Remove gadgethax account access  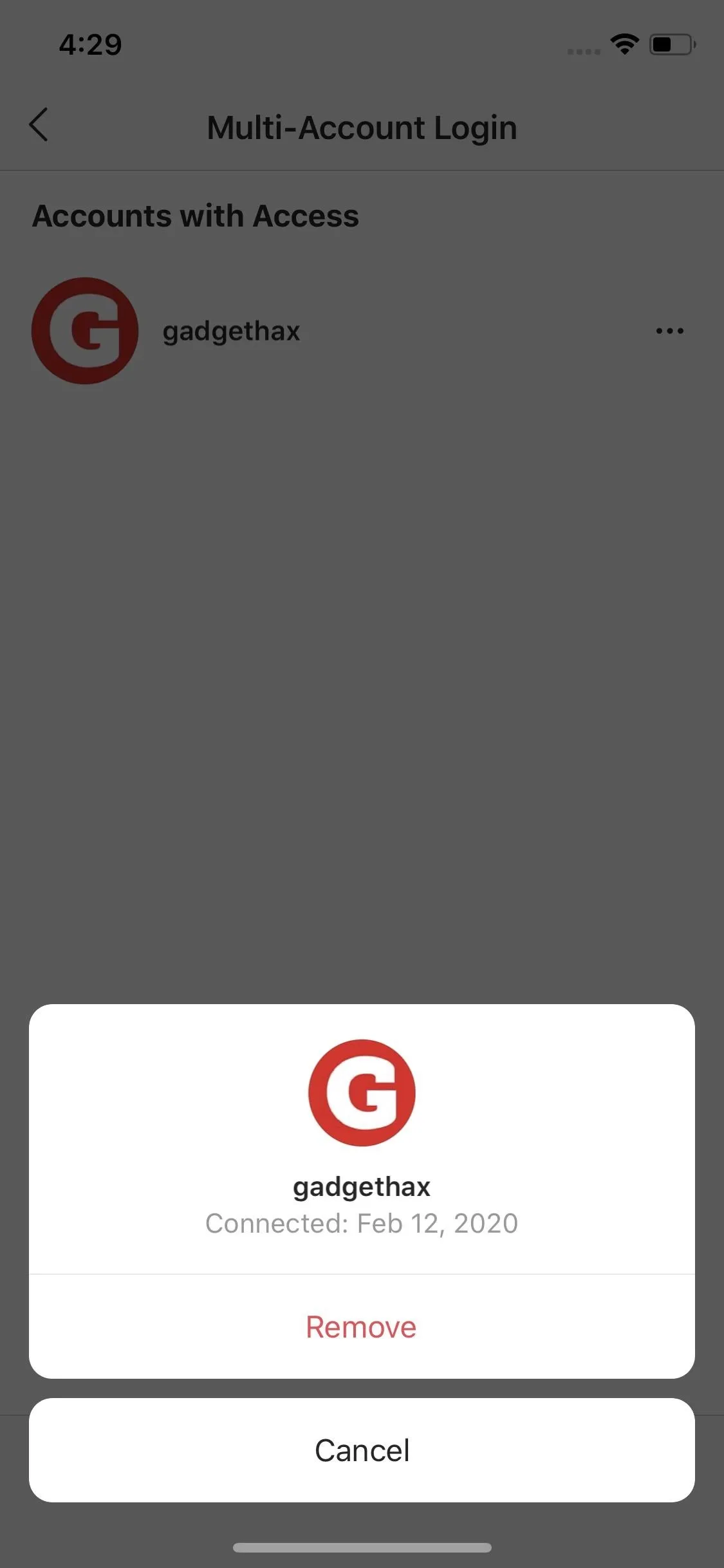coord(362,1327)
